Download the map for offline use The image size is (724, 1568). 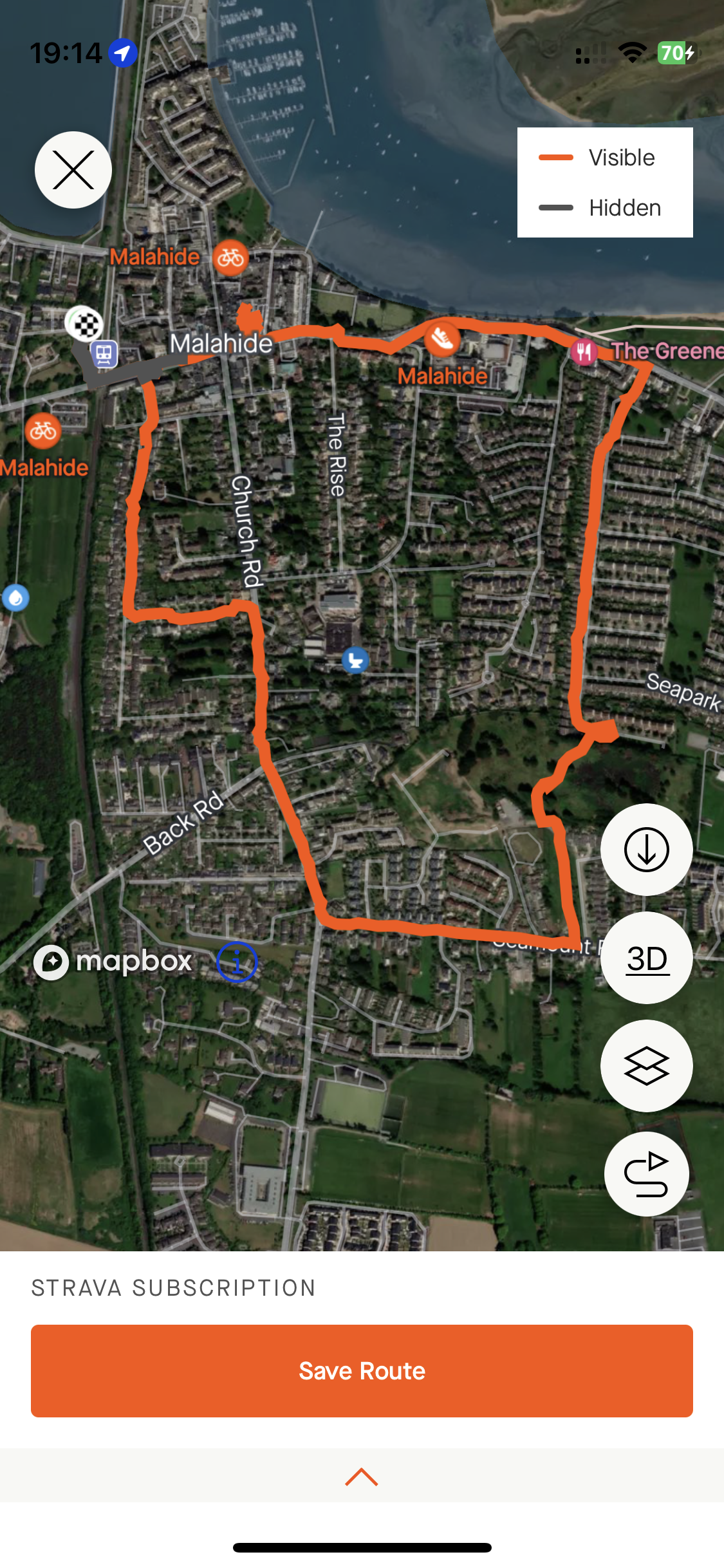click(646, 850)
